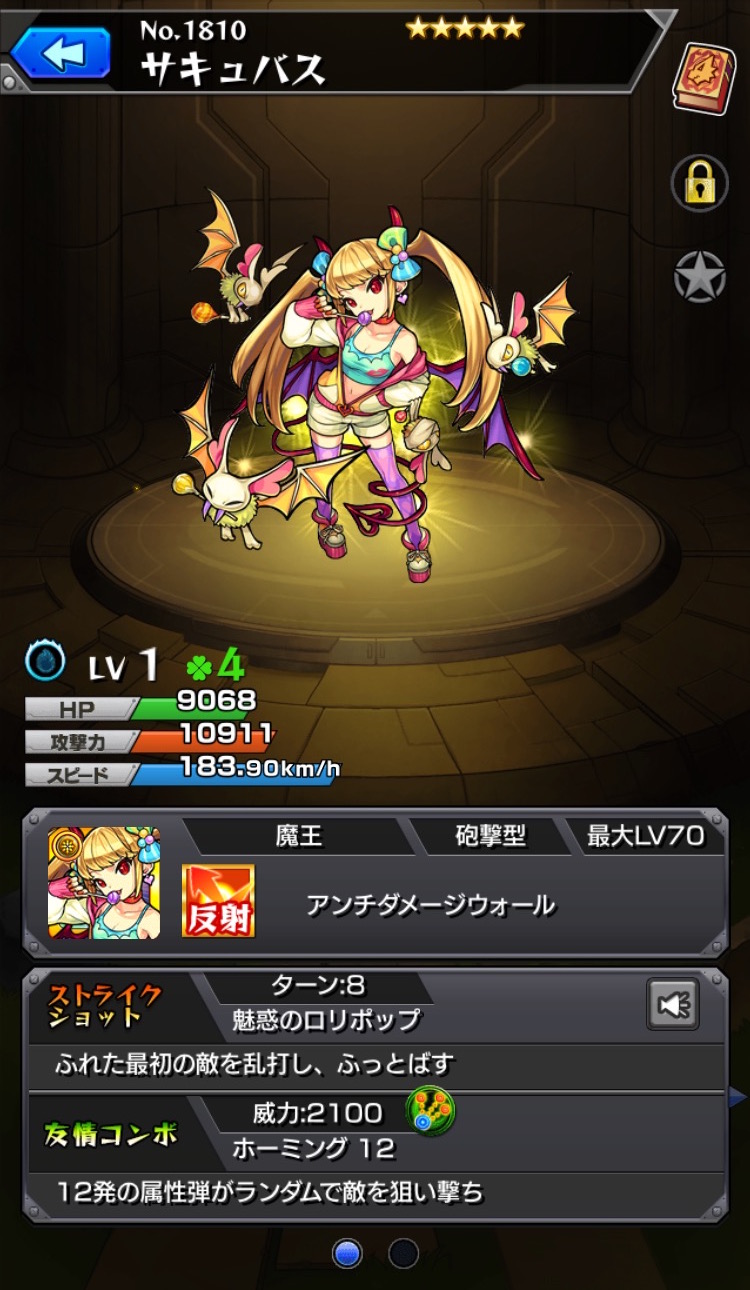Play the strike shot voice sound

point(673,1004)
